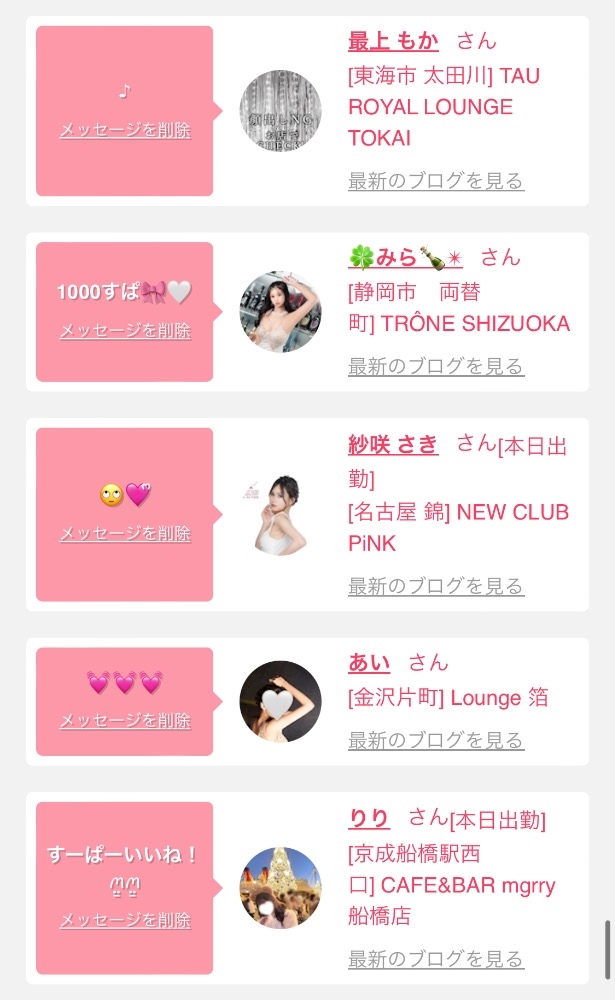The width and height of the screenshot is (615, 1000).
Task: Delete the message sent to 紗咲 さき
Action: pos(125,533)
